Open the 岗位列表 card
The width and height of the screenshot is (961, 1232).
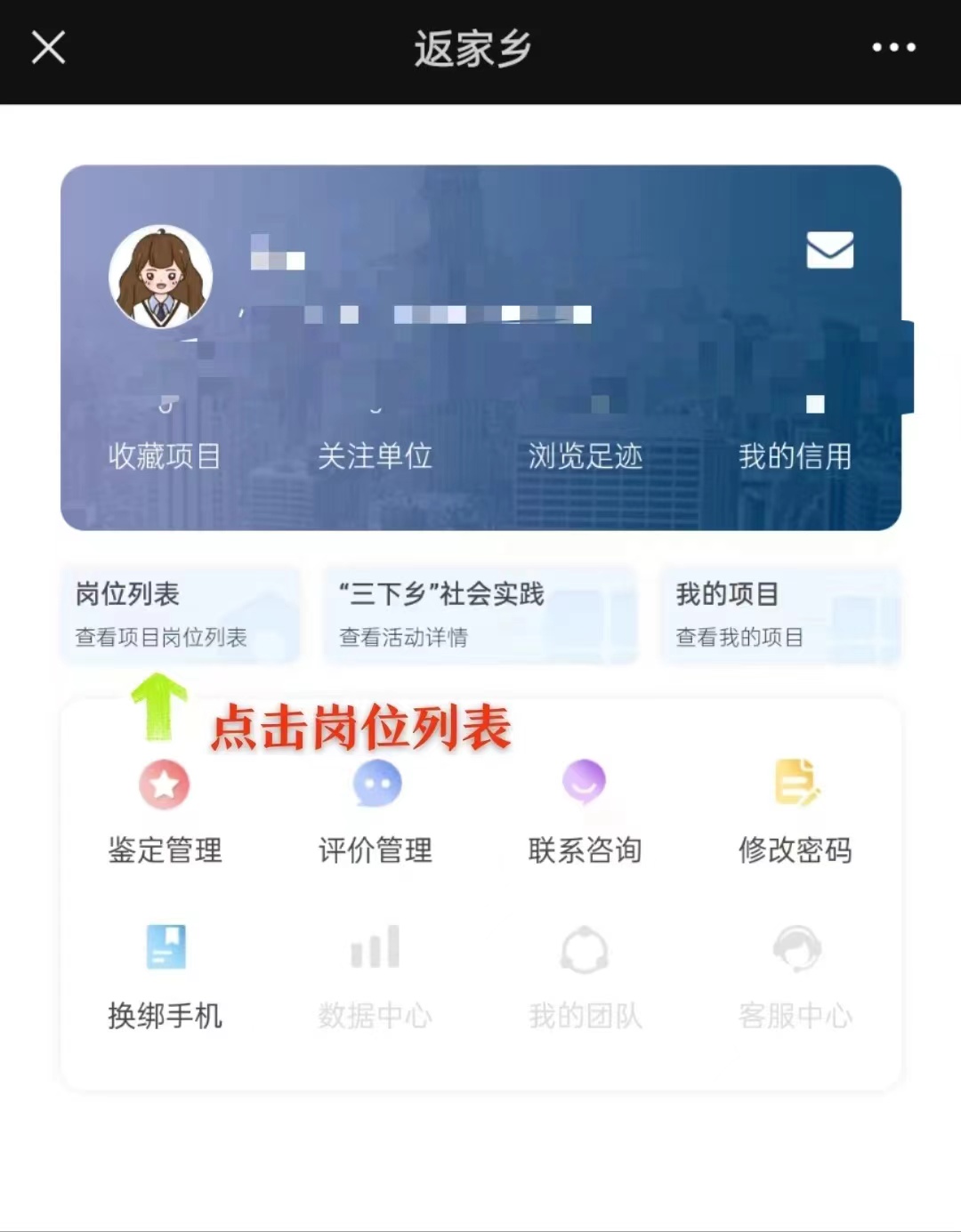point(180,614)
